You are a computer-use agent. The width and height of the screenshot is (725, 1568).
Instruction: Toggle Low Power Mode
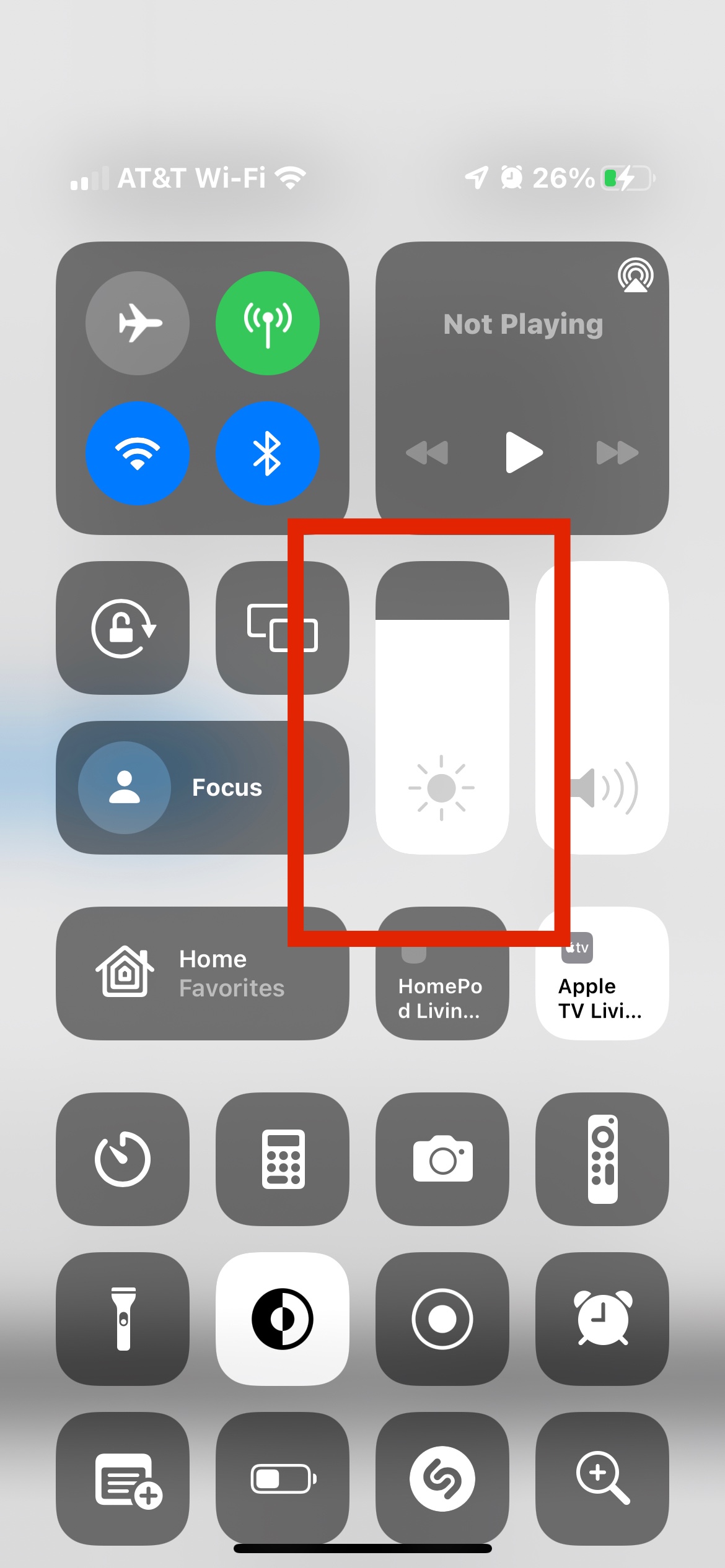click(283, 1479)
